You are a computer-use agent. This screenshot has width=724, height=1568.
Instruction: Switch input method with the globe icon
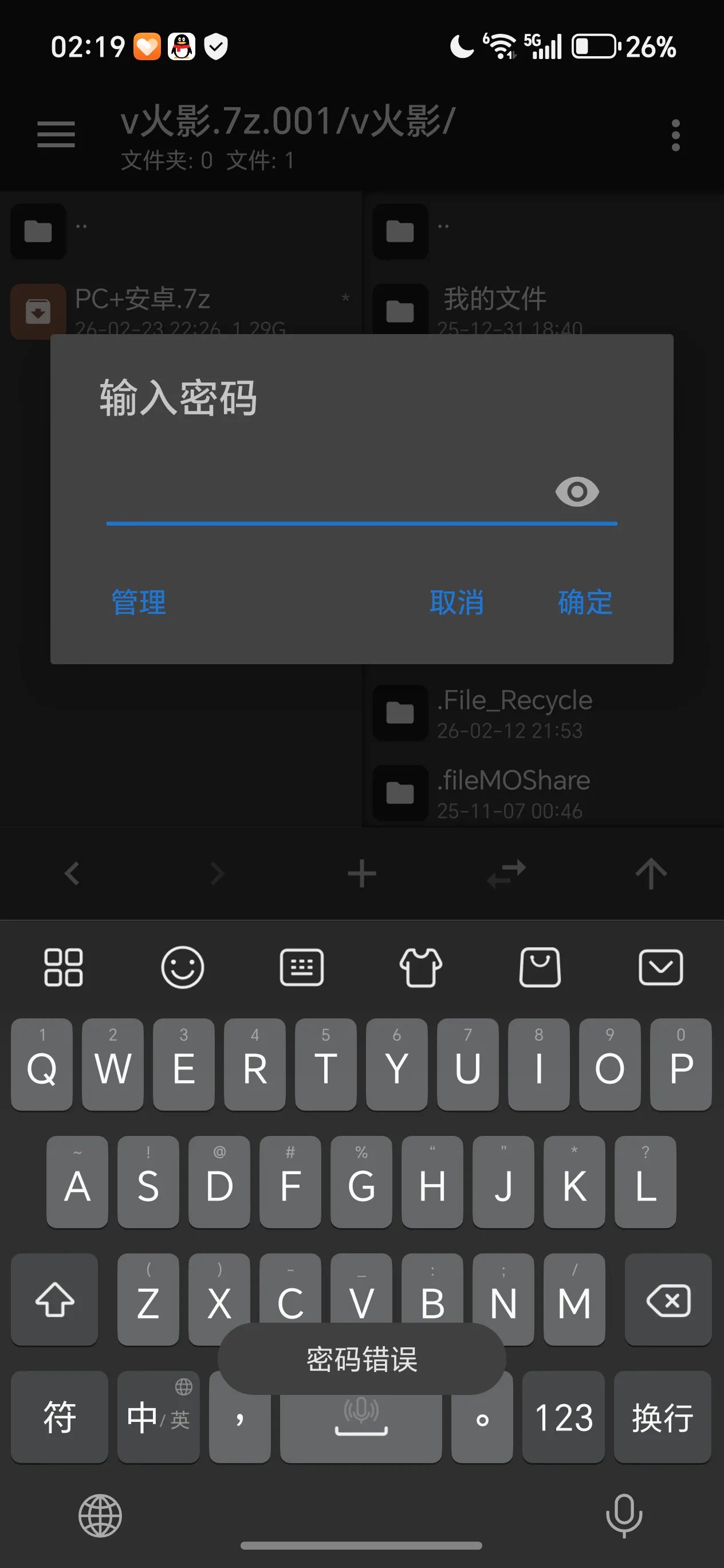pyautogui.click(x=100, y=1516)
